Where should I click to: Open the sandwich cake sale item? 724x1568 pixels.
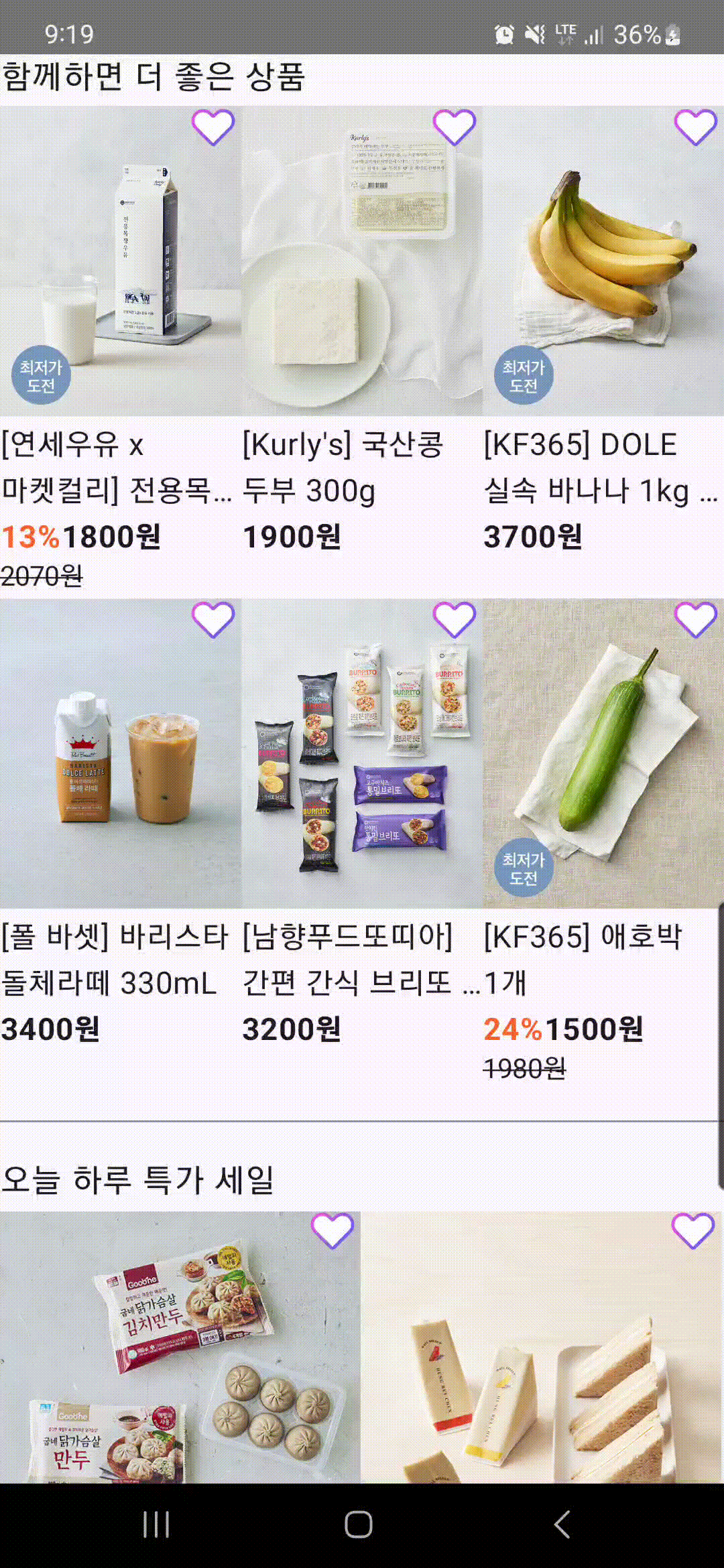click(542, 1360)
